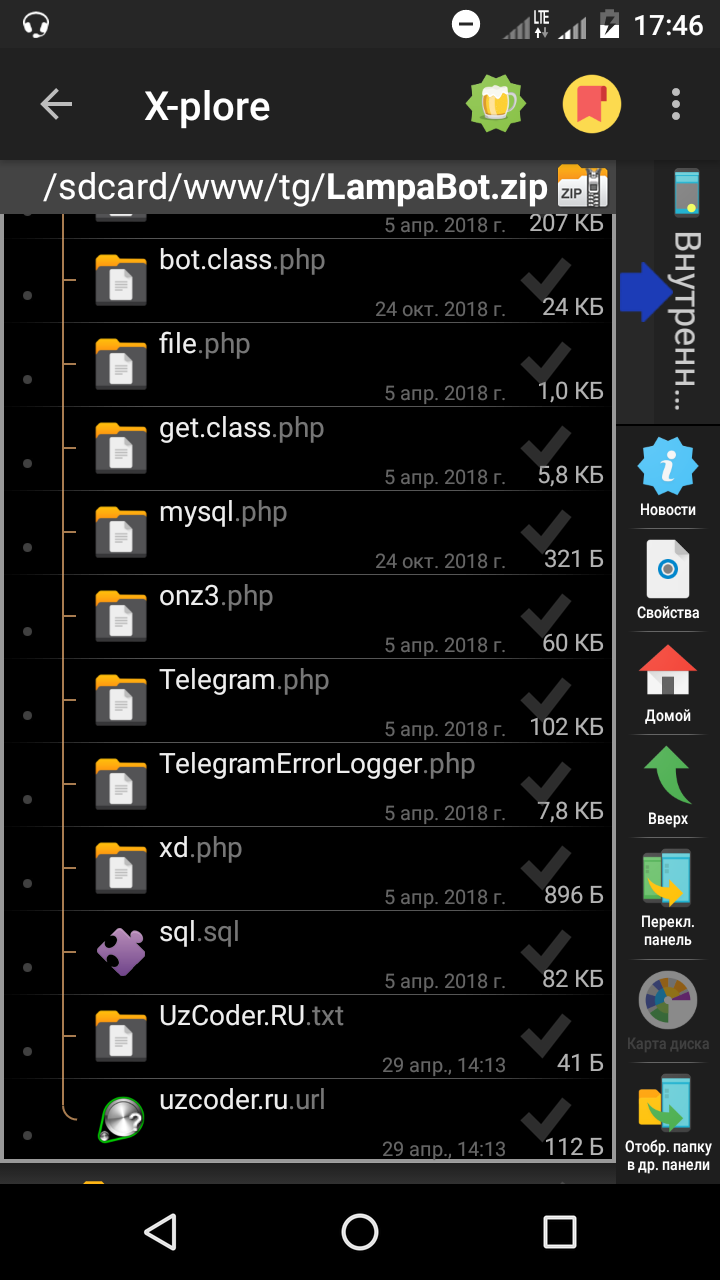
Task: Show Свойства of the selected item
Action: [668, 580]
